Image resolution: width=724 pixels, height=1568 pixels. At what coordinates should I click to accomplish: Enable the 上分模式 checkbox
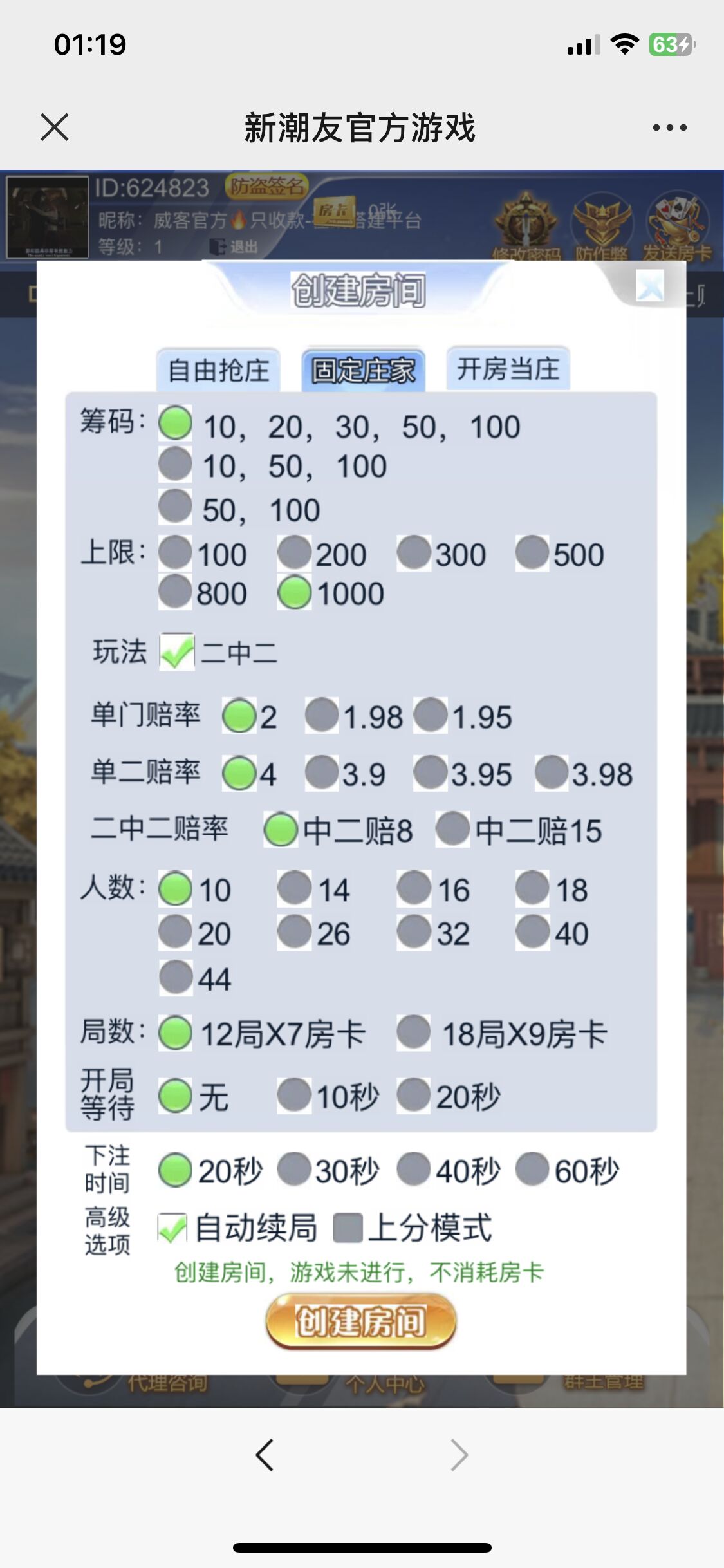348,1227
